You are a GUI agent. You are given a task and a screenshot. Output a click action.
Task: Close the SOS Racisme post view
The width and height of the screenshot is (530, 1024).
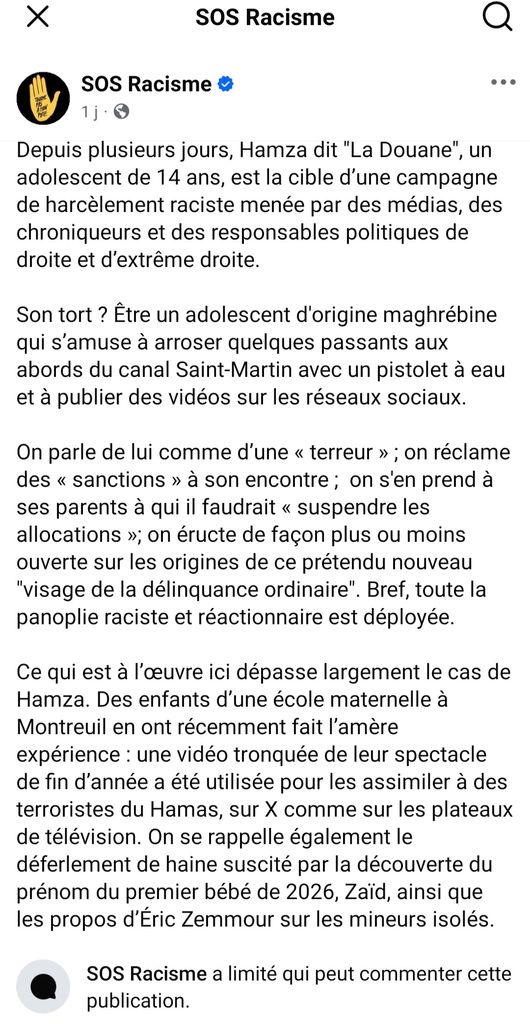tap(37, 18)
